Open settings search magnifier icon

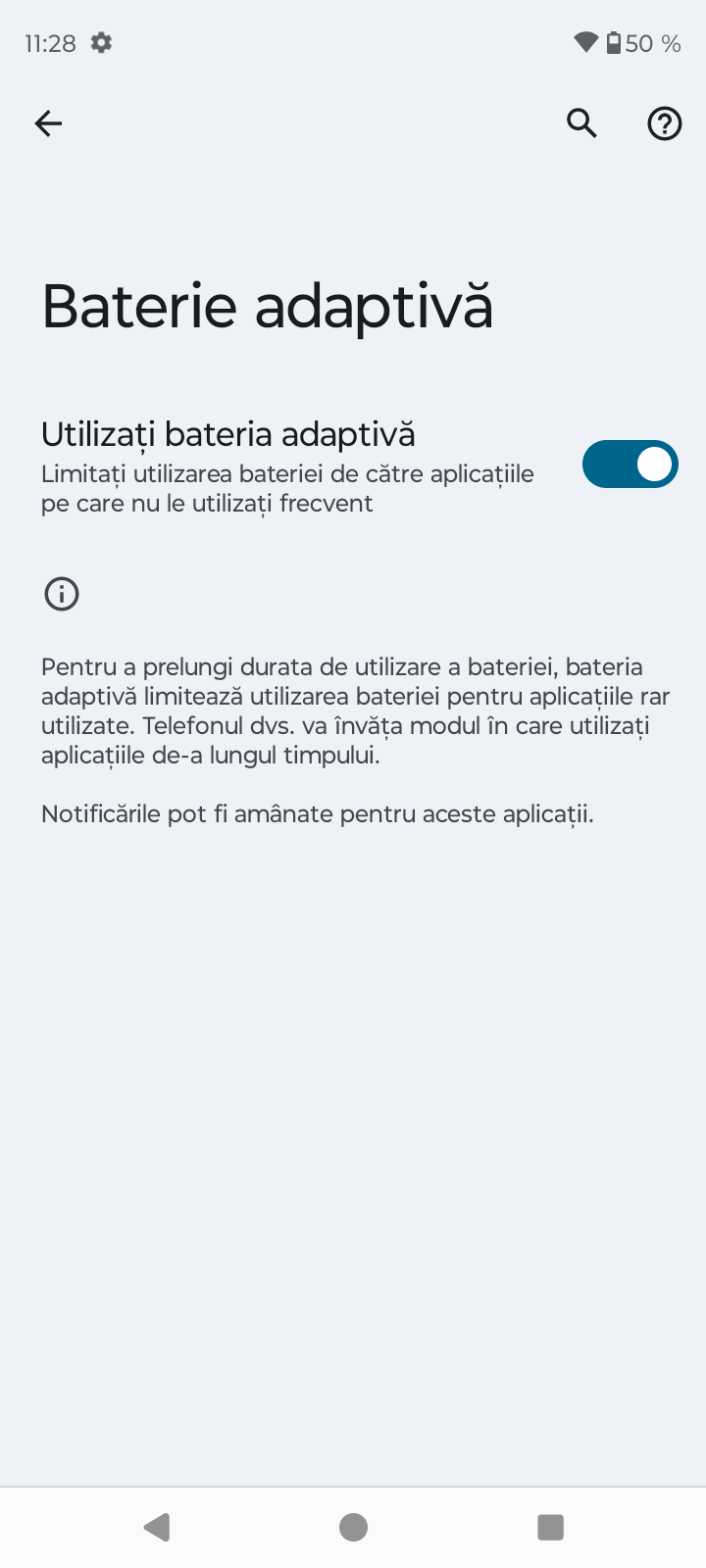[581, 123]
